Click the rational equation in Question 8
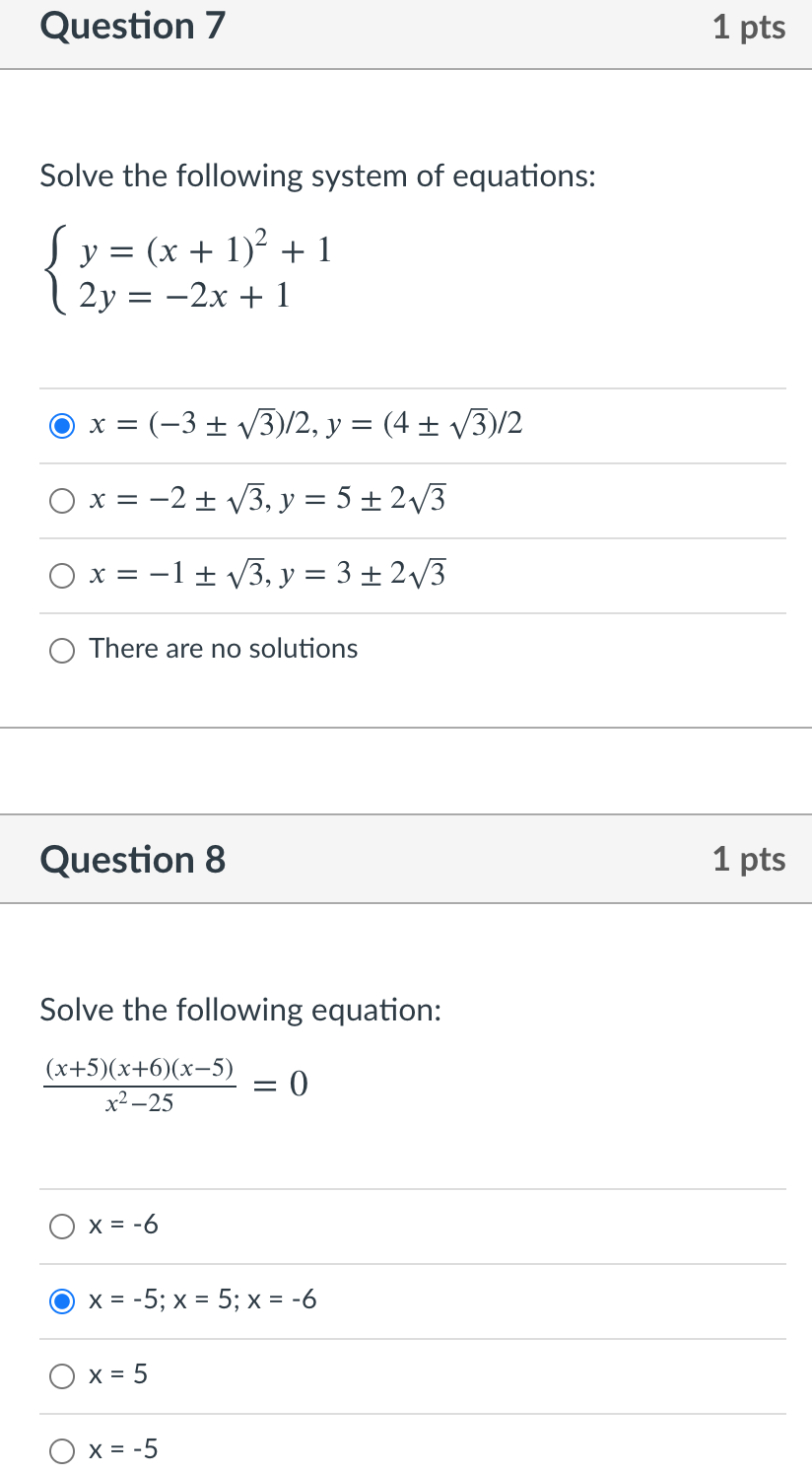812x1475 pixels. point(177,1083)
